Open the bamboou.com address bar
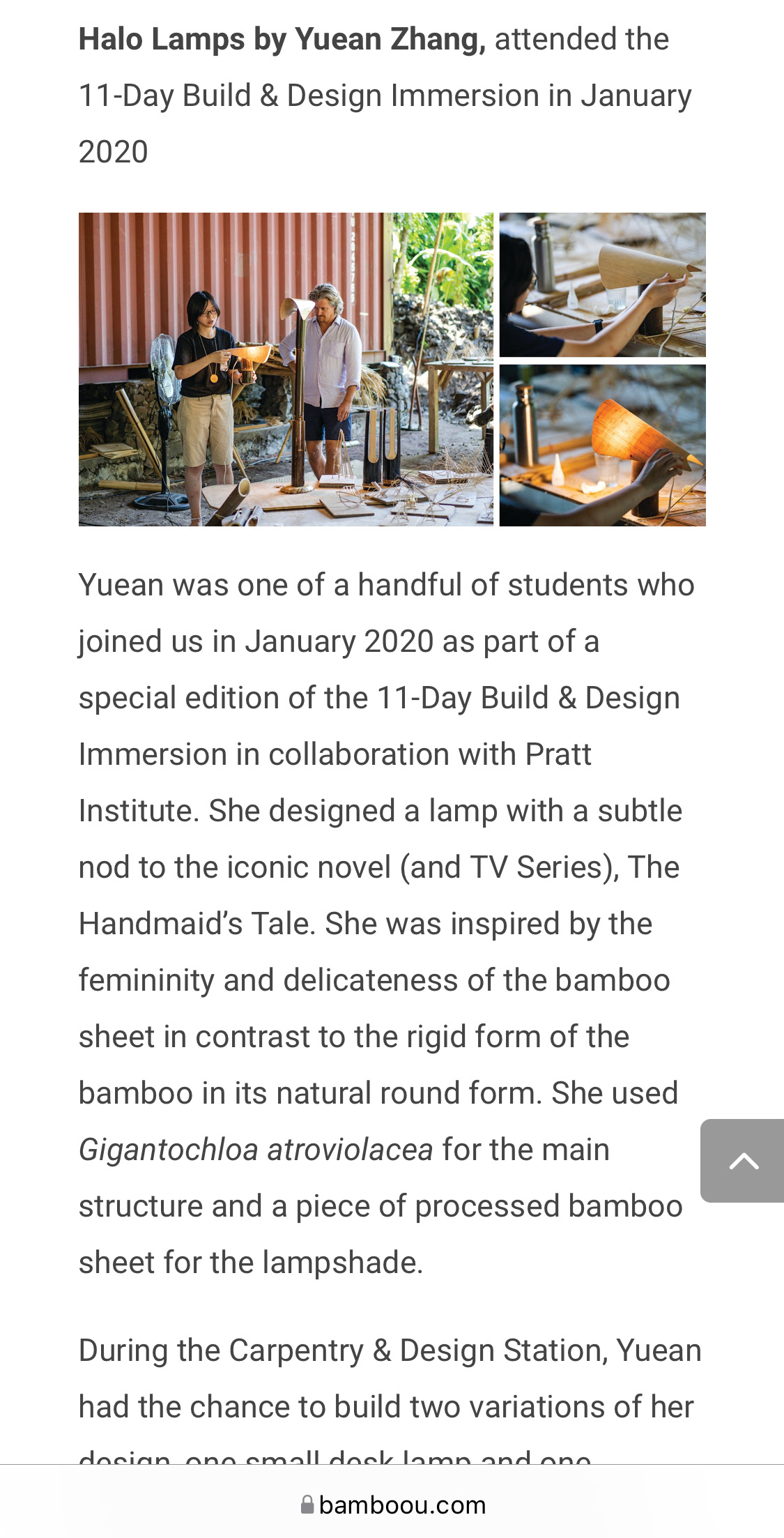Image resolution: width=784 pixels, height=1538 pixels. click(x=392, y=1505)
